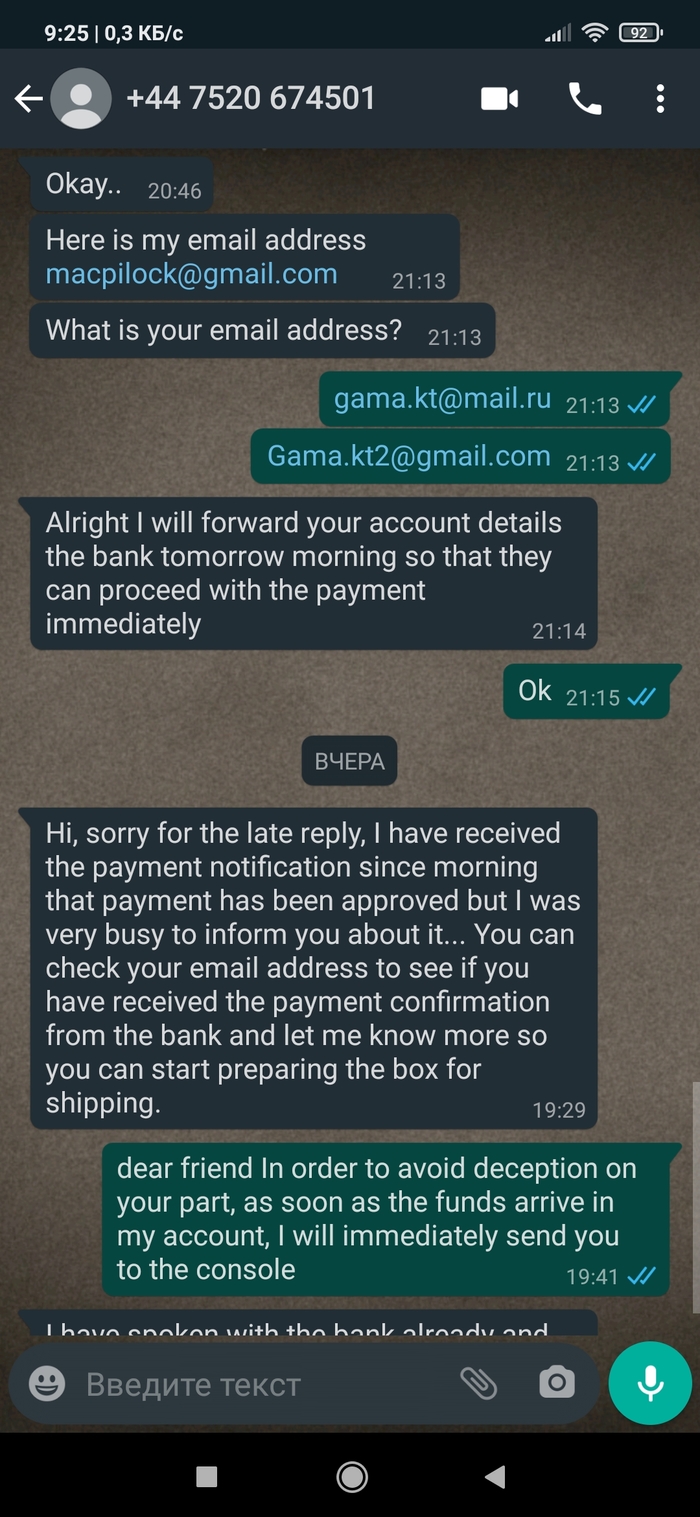
Task: Open contact info for +44 7520 674501
Action: [x=250, y=98]
